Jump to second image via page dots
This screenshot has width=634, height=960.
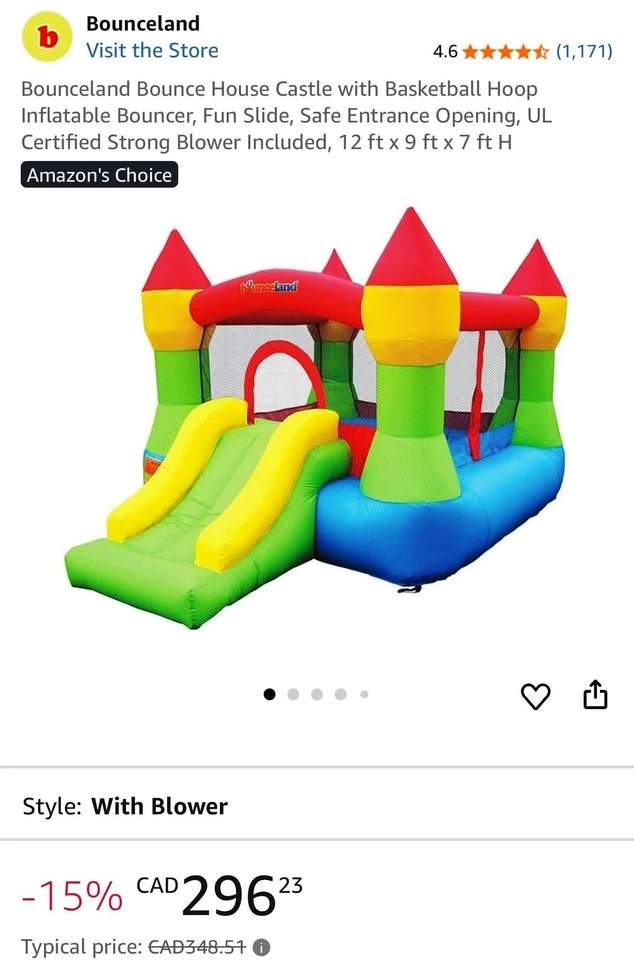293,694
